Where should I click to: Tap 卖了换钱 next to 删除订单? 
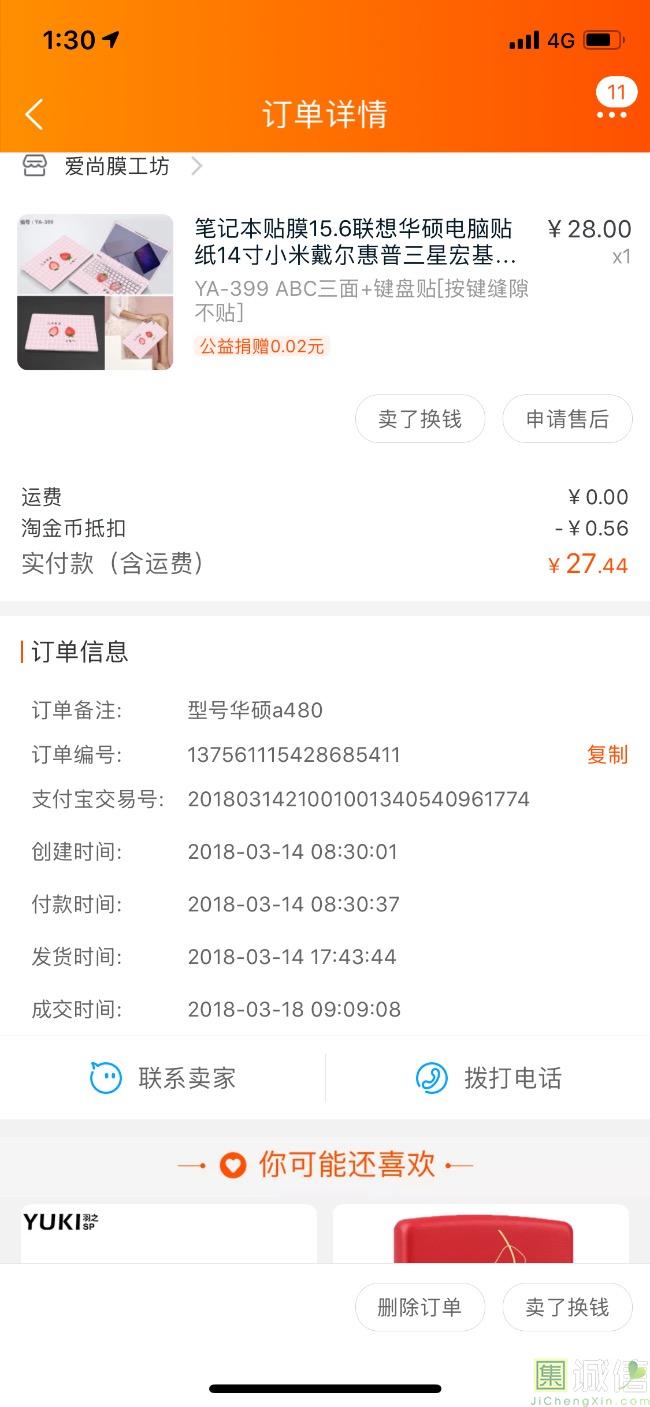[567, 1307]
